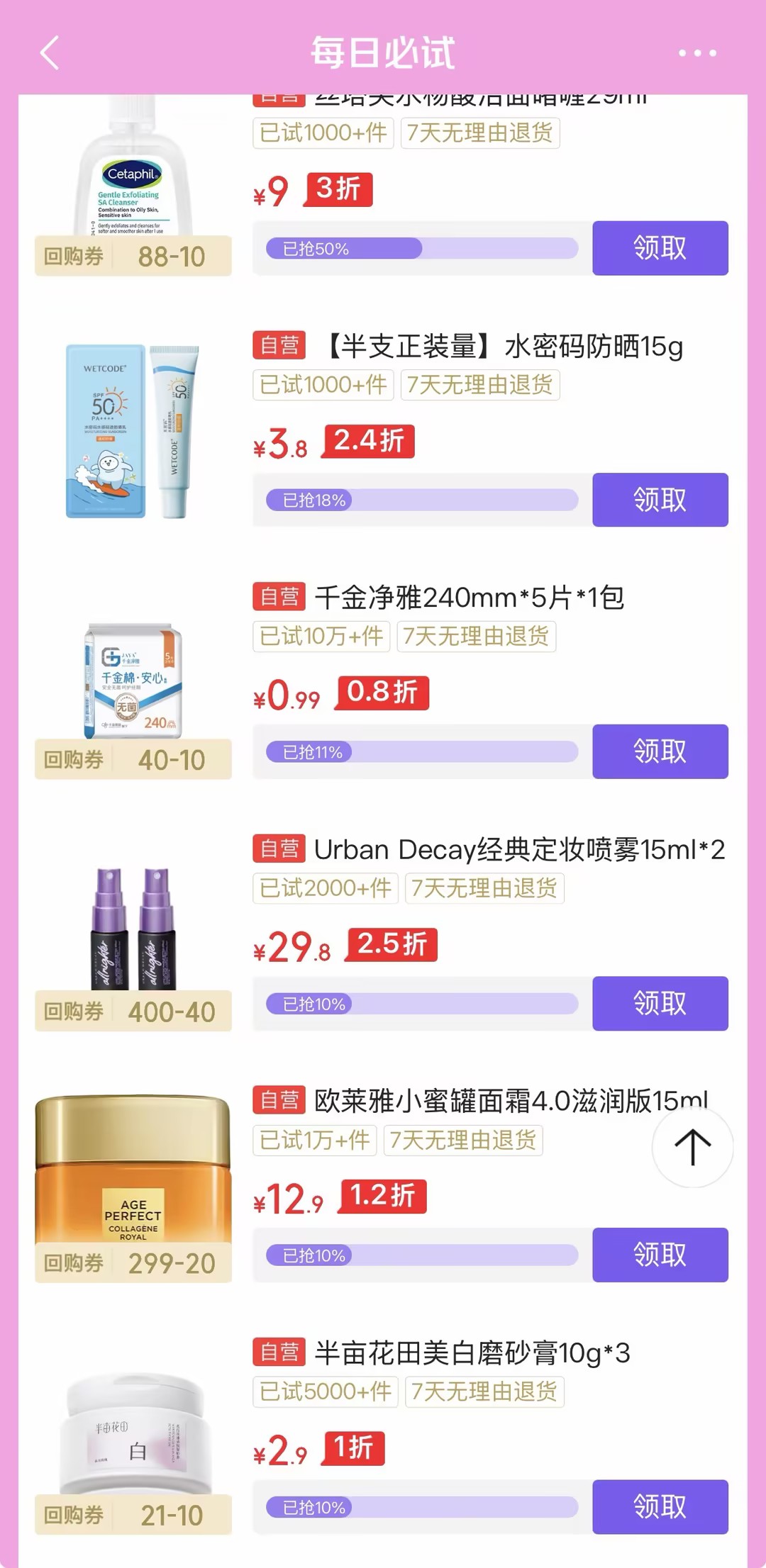Screen dimensions: 766x1568
Task: Claim the 半亩花田美白磨砂膏 trial
Action: point(660,1506)
